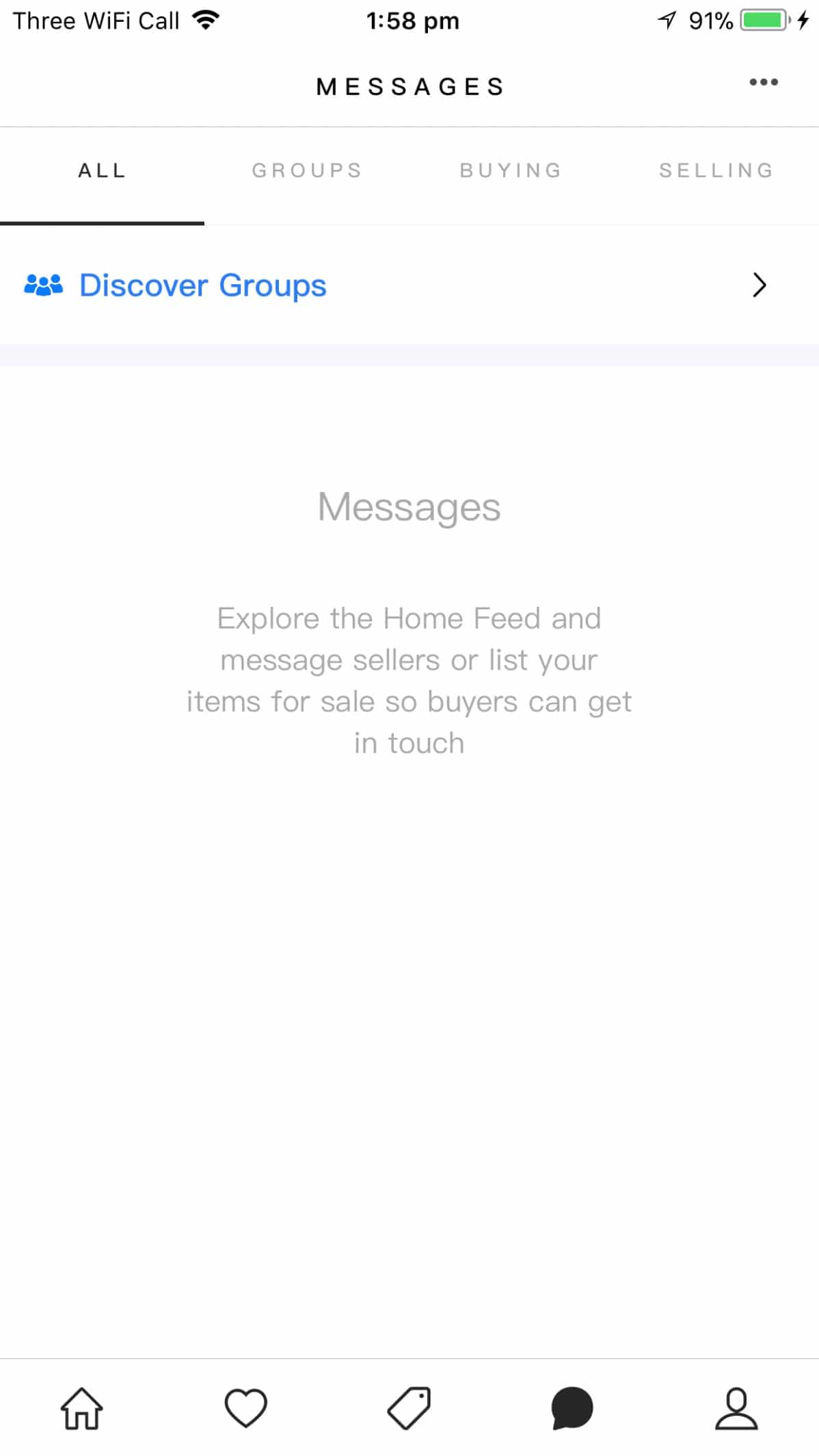Switch to the Buying tab
This screenshot has width=819, height=1456.
click(511, 171)
